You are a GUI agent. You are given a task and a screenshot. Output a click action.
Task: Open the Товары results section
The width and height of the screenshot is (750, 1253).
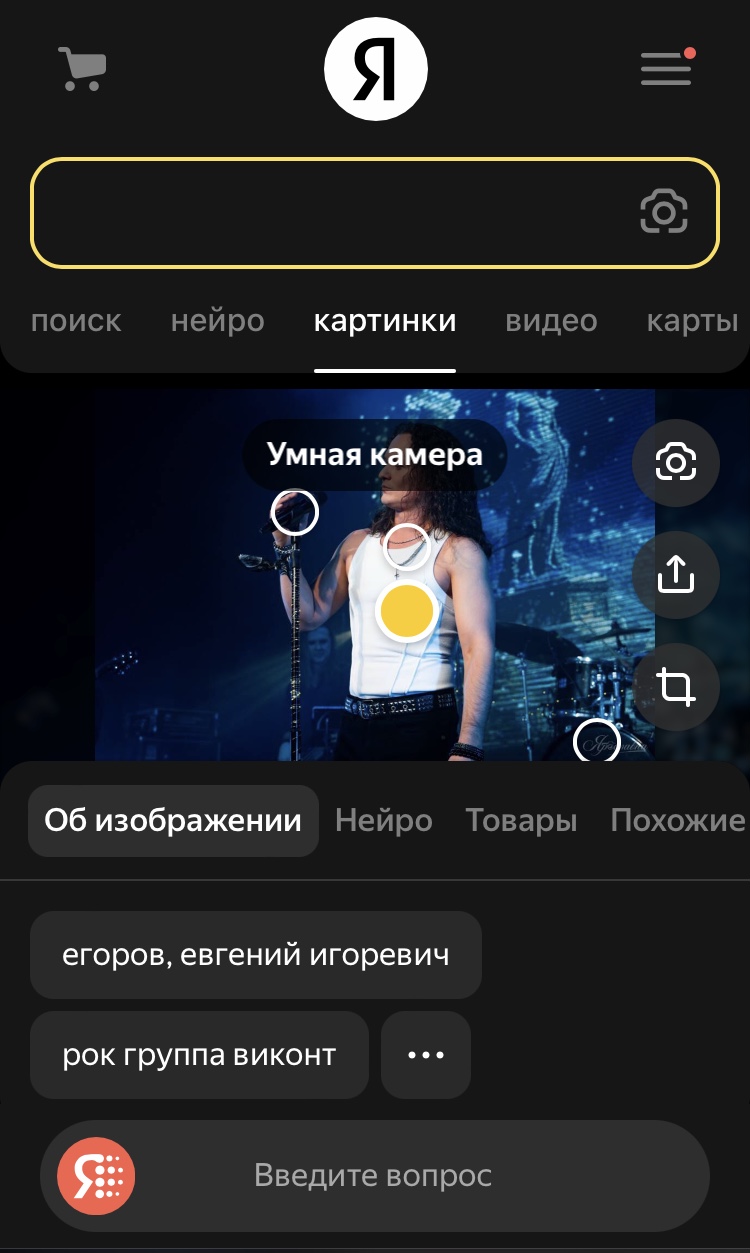(521, 822)
